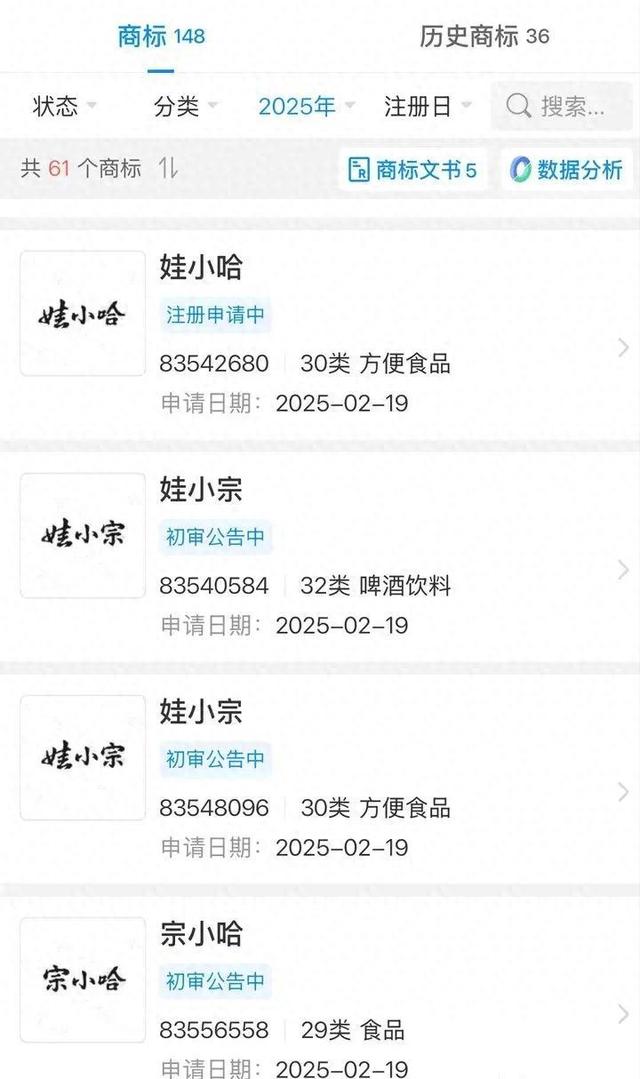
Task: Change the 2025年 year filter
Action: pyautogui.click(x=307, y=107)
